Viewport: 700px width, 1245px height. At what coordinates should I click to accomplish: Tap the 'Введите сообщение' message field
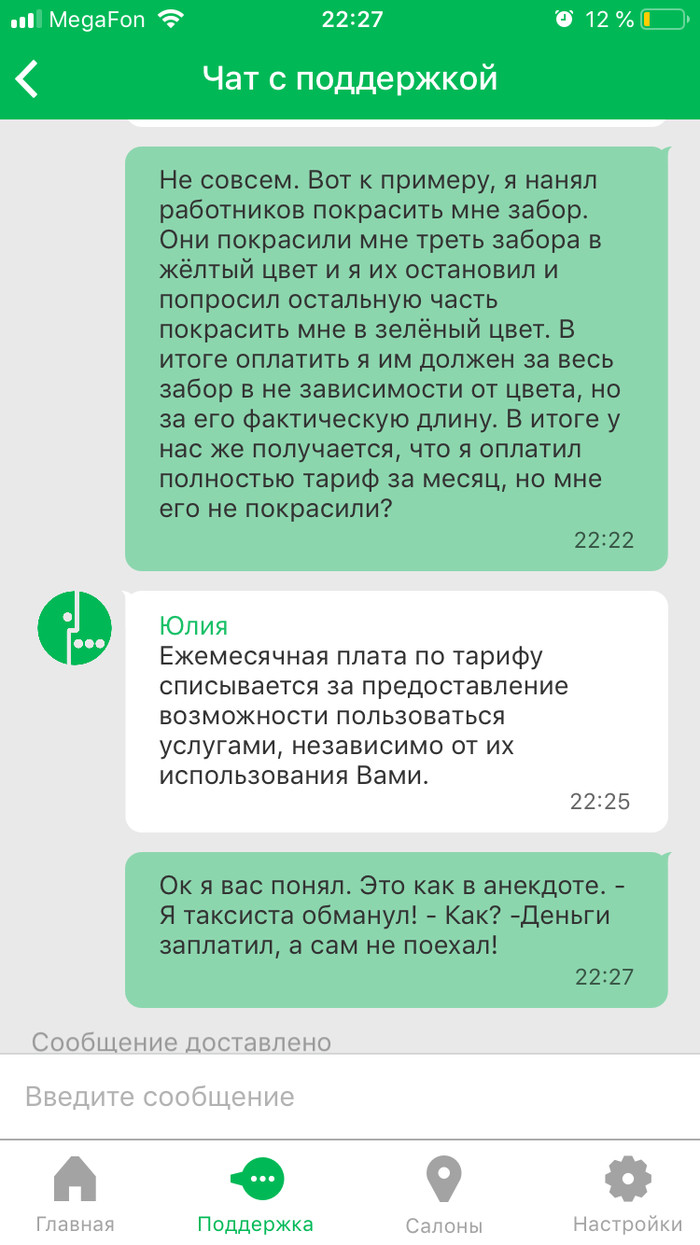click(x=350, y=1097)
